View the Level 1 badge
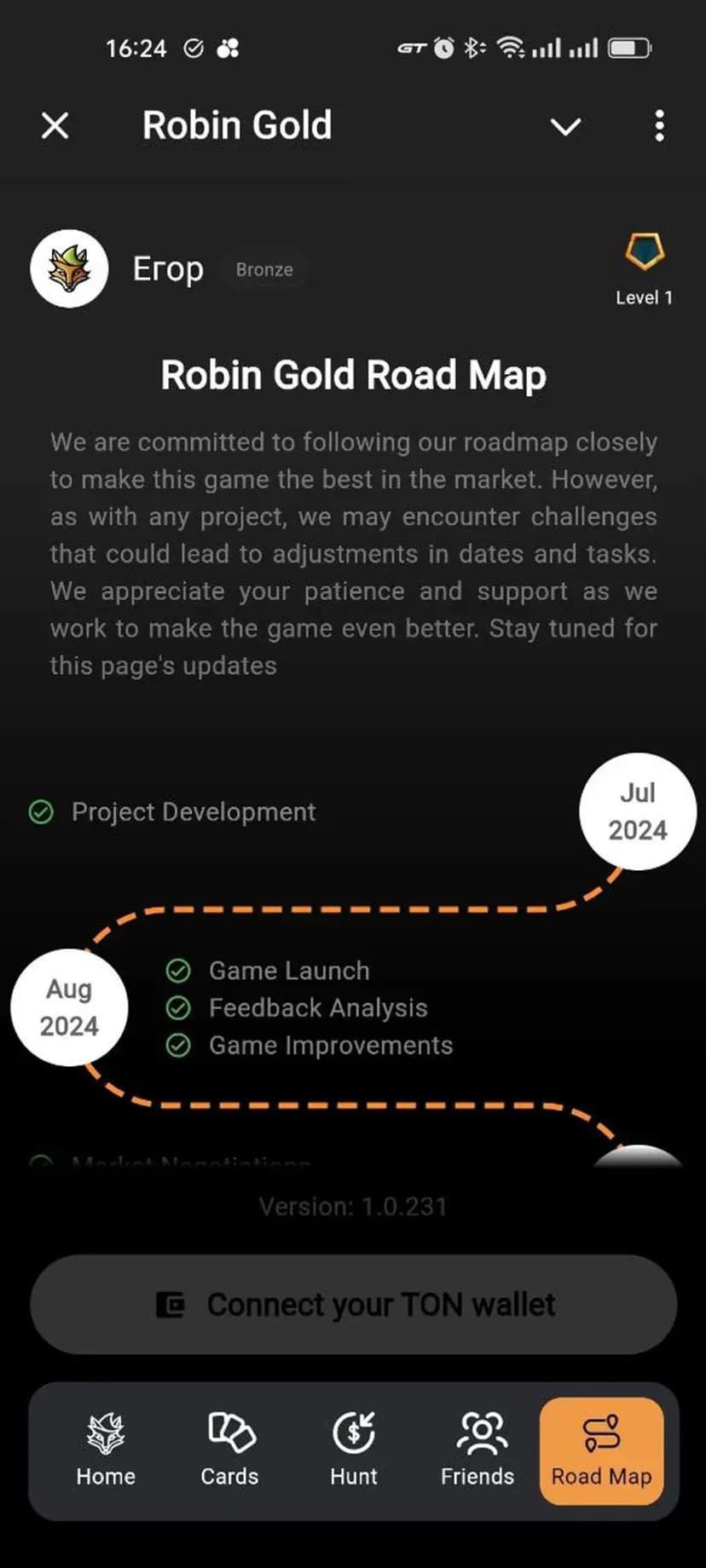 pyautogui.click(x=644, y=267)
